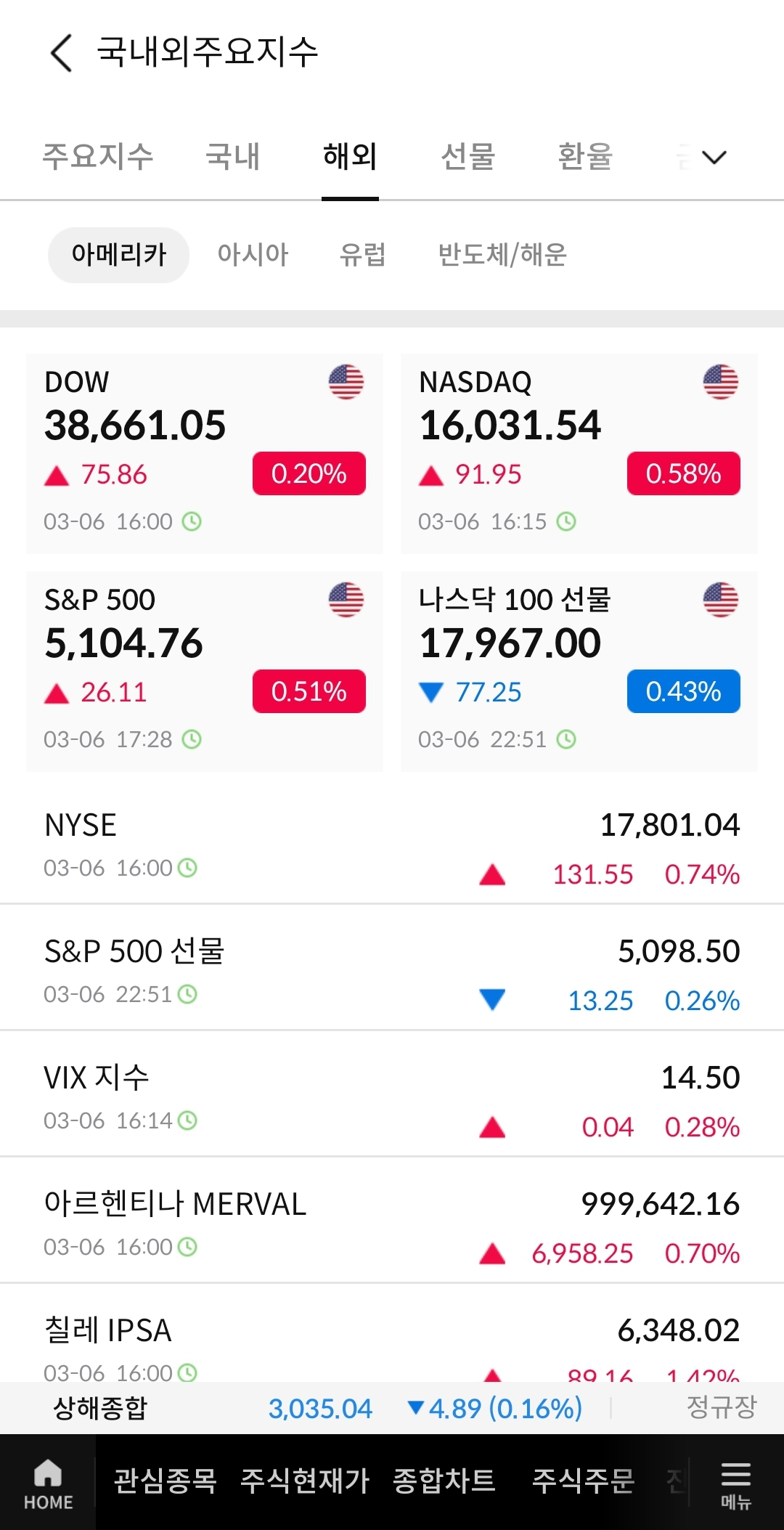
Task: Switch to the 국내 tab
Action: (233, 156)
